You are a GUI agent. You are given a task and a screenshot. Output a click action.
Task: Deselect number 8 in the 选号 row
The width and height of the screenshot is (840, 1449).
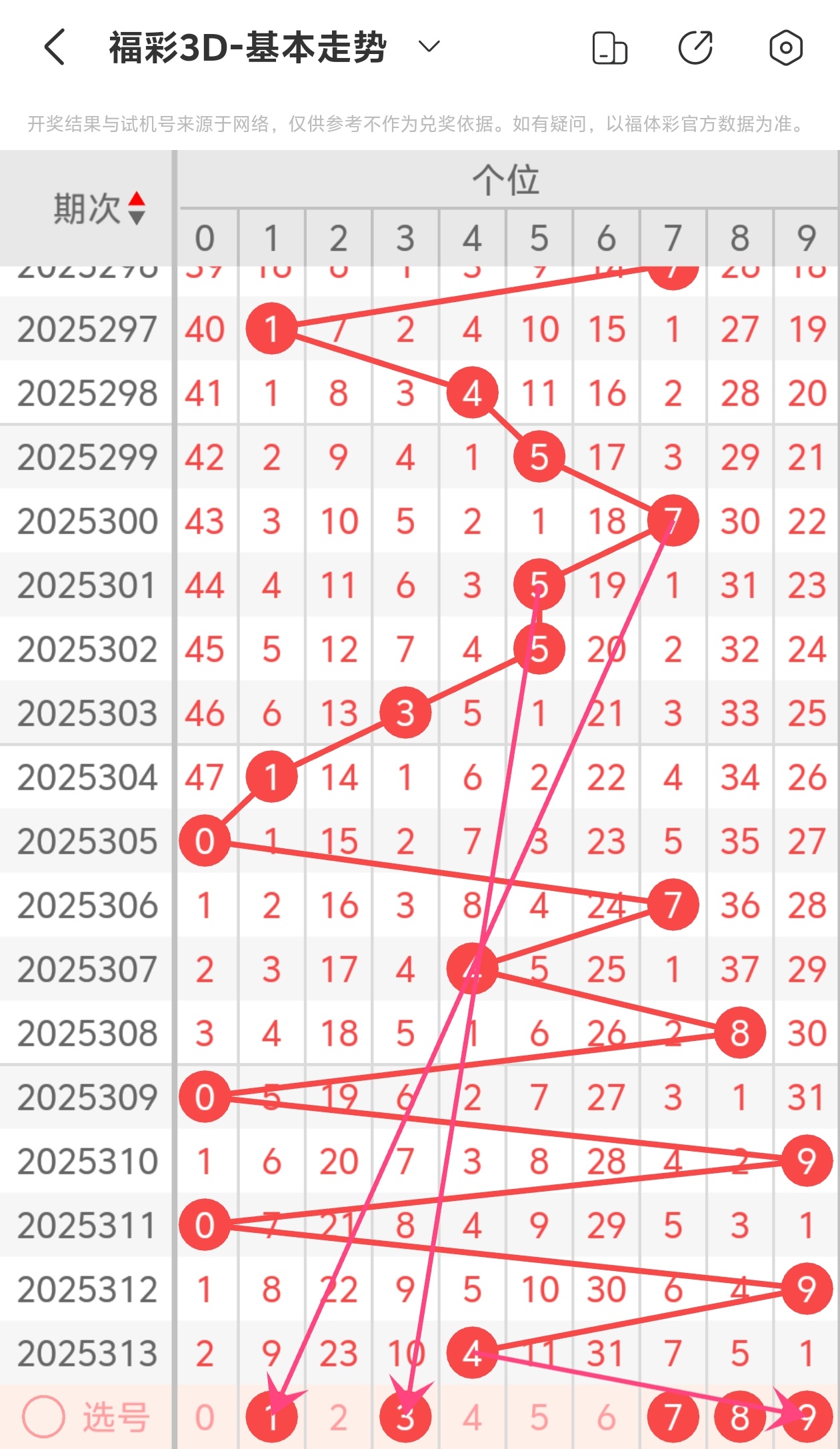[x=739, y=1418]
